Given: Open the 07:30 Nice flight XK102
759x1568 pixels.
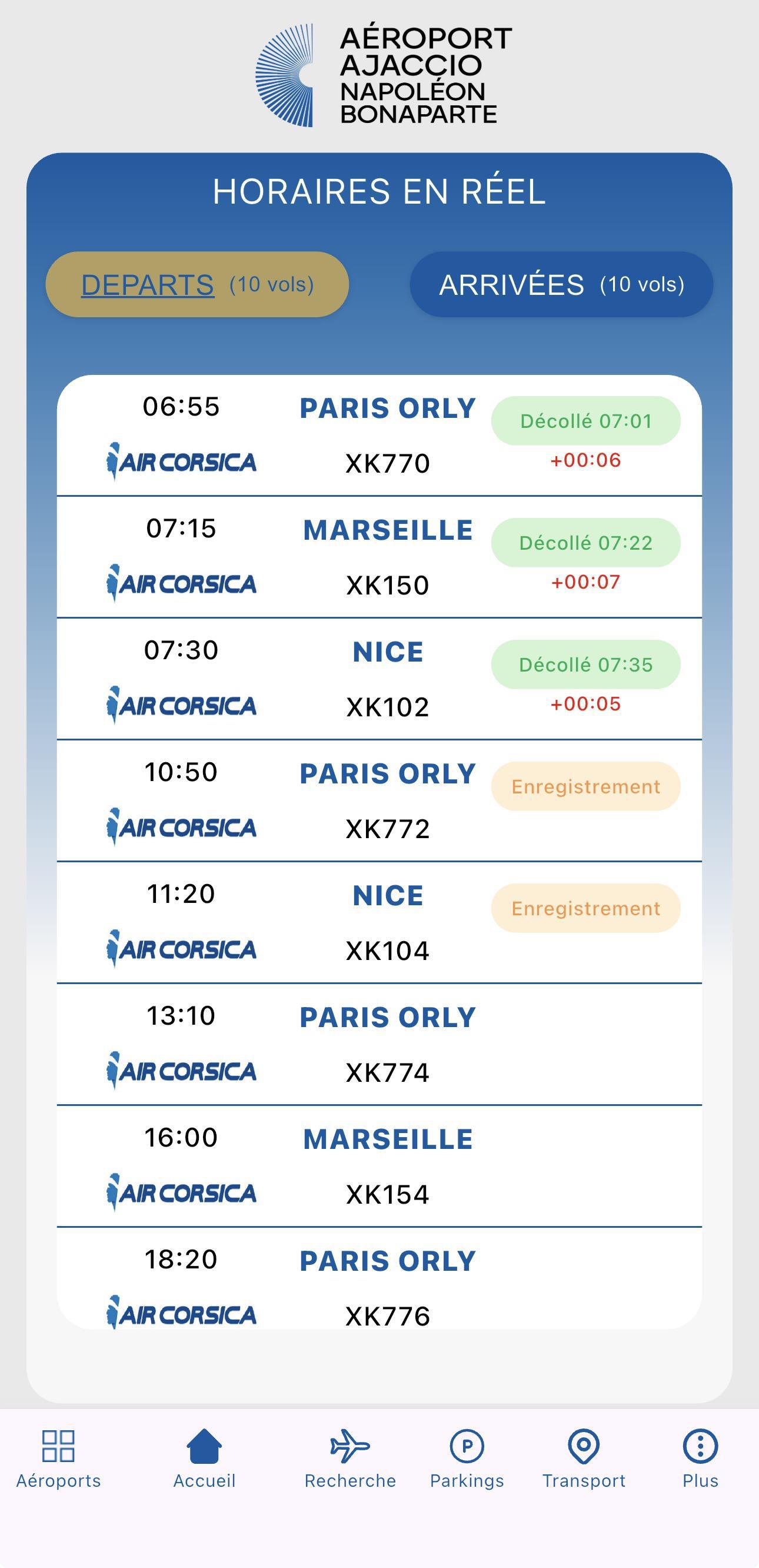Looking at the screenshot, I should point(379,679).
